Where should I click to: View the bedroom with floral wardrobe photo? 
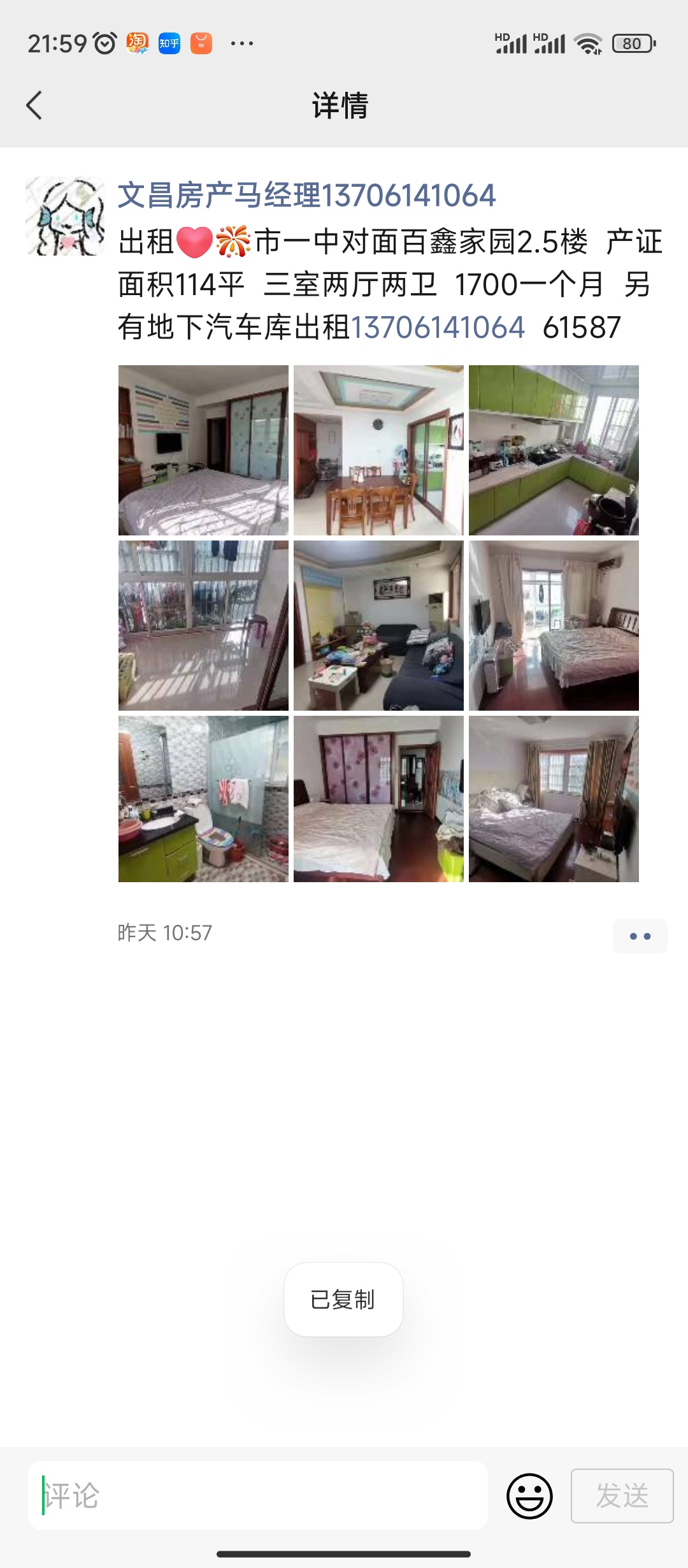pos(378,799)
